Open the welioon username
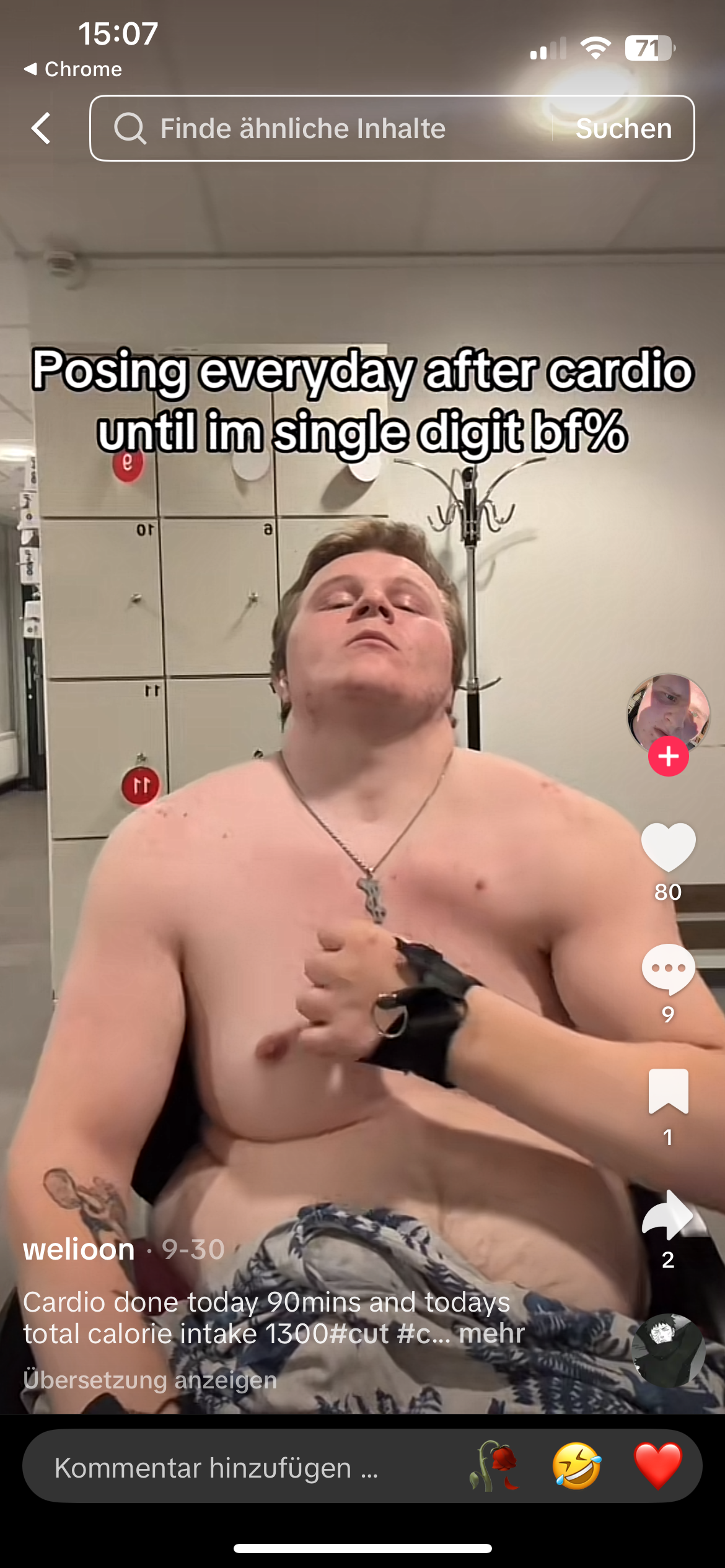This screenshot has width=725, height=1568. [x=79, y=1249]
